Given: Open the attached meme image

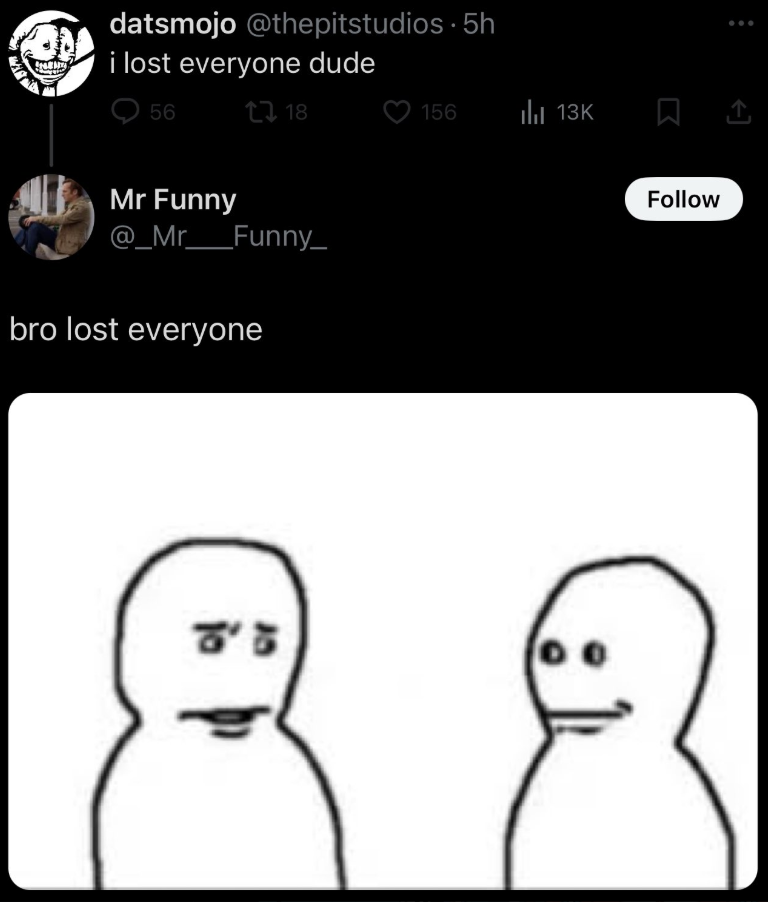Looking at the screenshot, I should pyautogui.click(x=384, y=640).
